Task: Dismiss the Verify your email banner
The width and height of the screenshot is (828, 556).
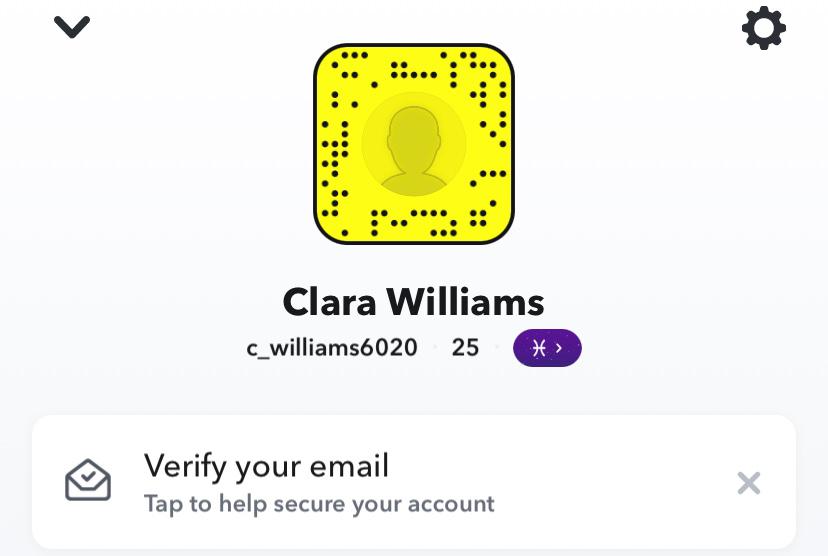Action: pos(748,484)
